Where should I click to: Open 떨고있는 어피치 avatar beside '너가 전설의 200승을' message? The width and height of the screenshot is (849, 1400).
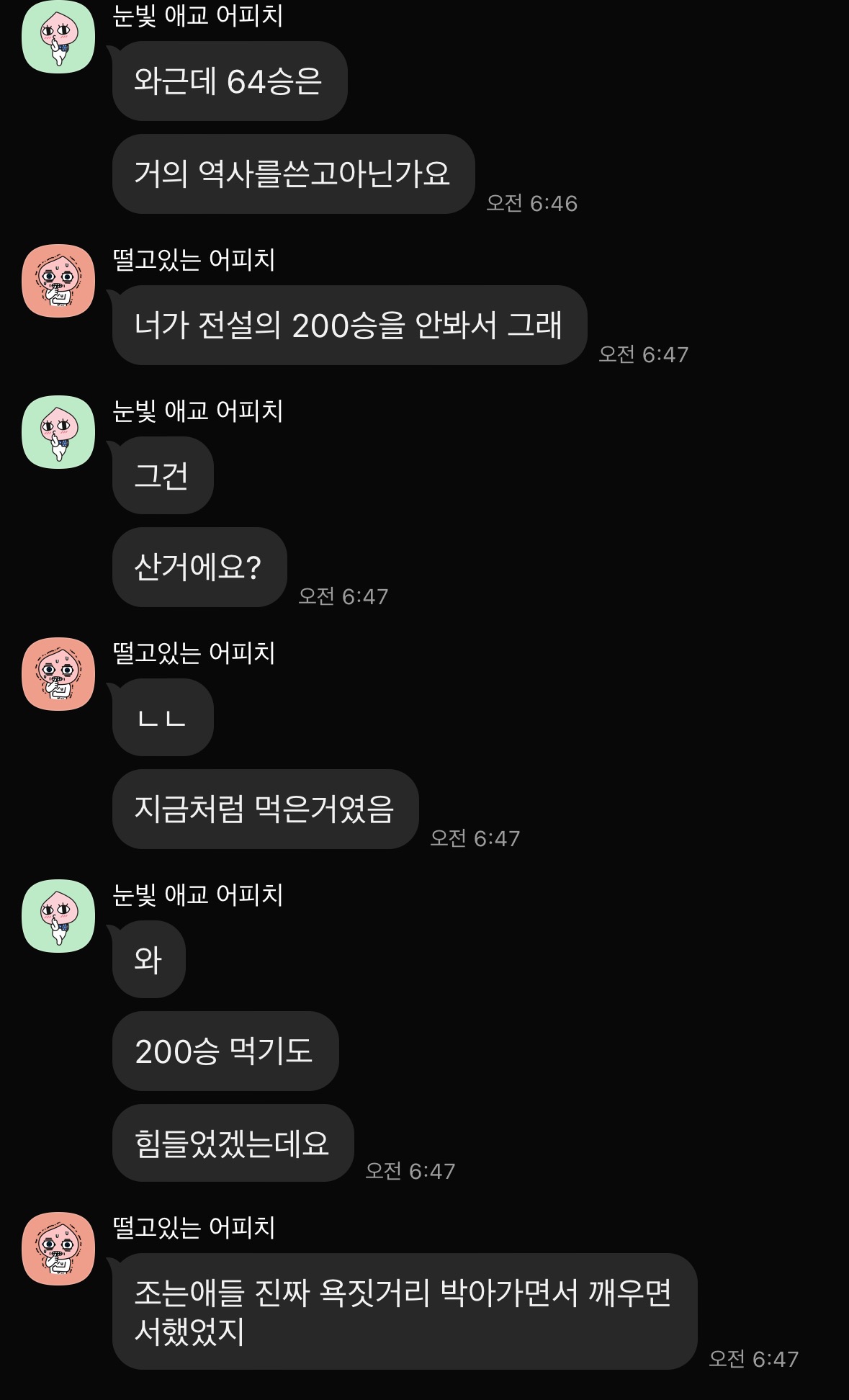click(x=58, y=281)
